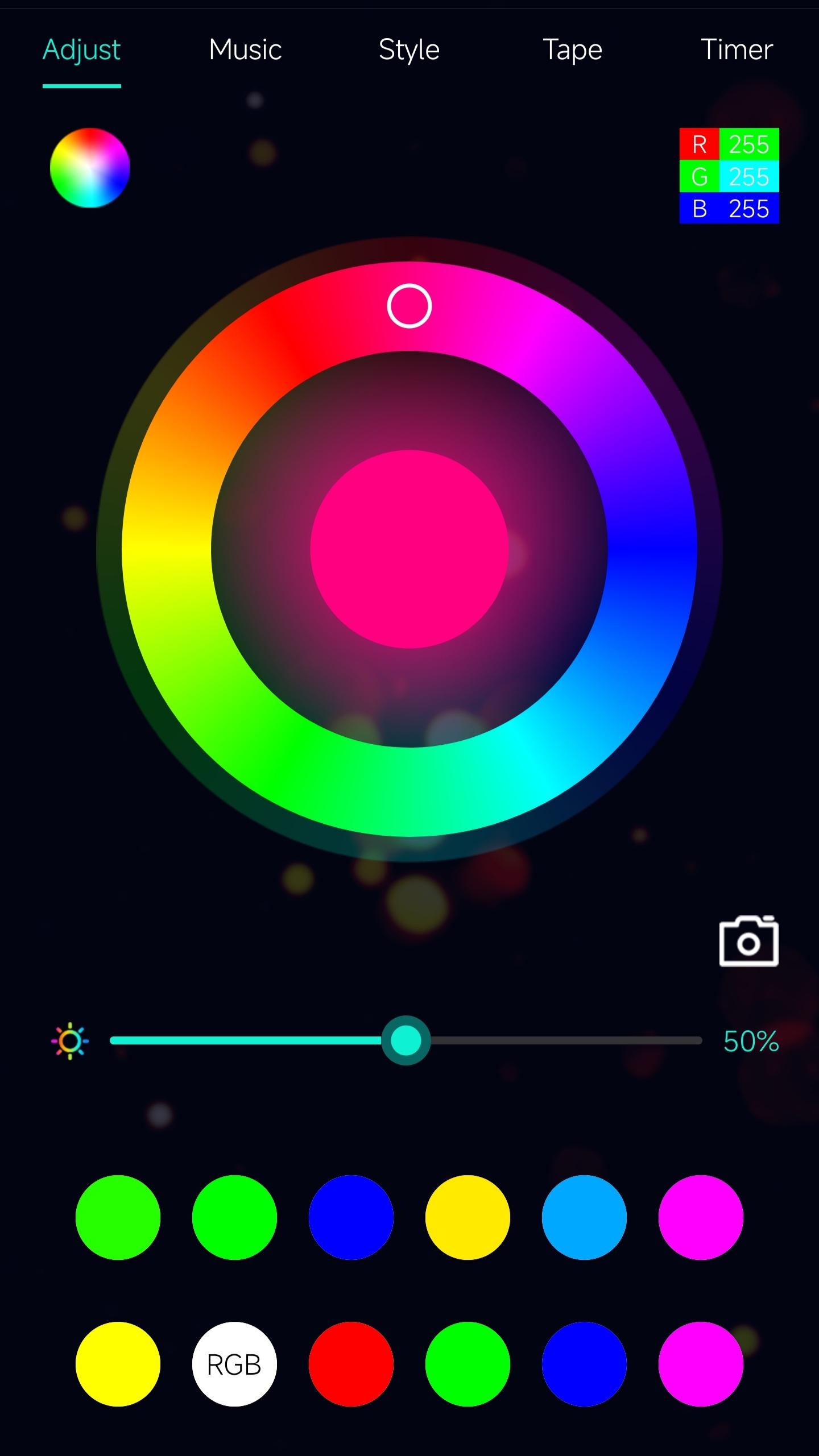Viewport: 819px width, 1456px height.
Task: Pick the bright yellow swatch in bottom row
Action: (x=118, y=1364)
